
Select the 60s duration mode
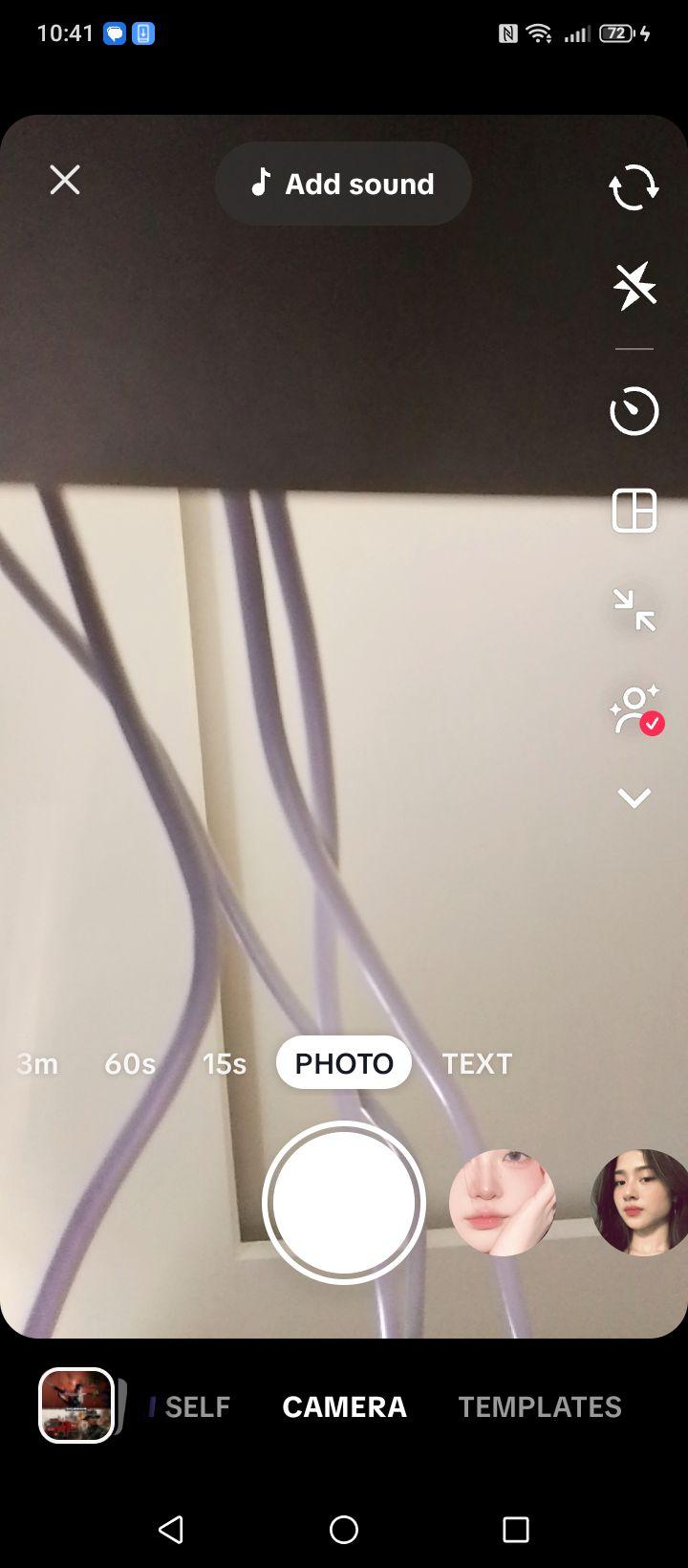[130, 1063]
